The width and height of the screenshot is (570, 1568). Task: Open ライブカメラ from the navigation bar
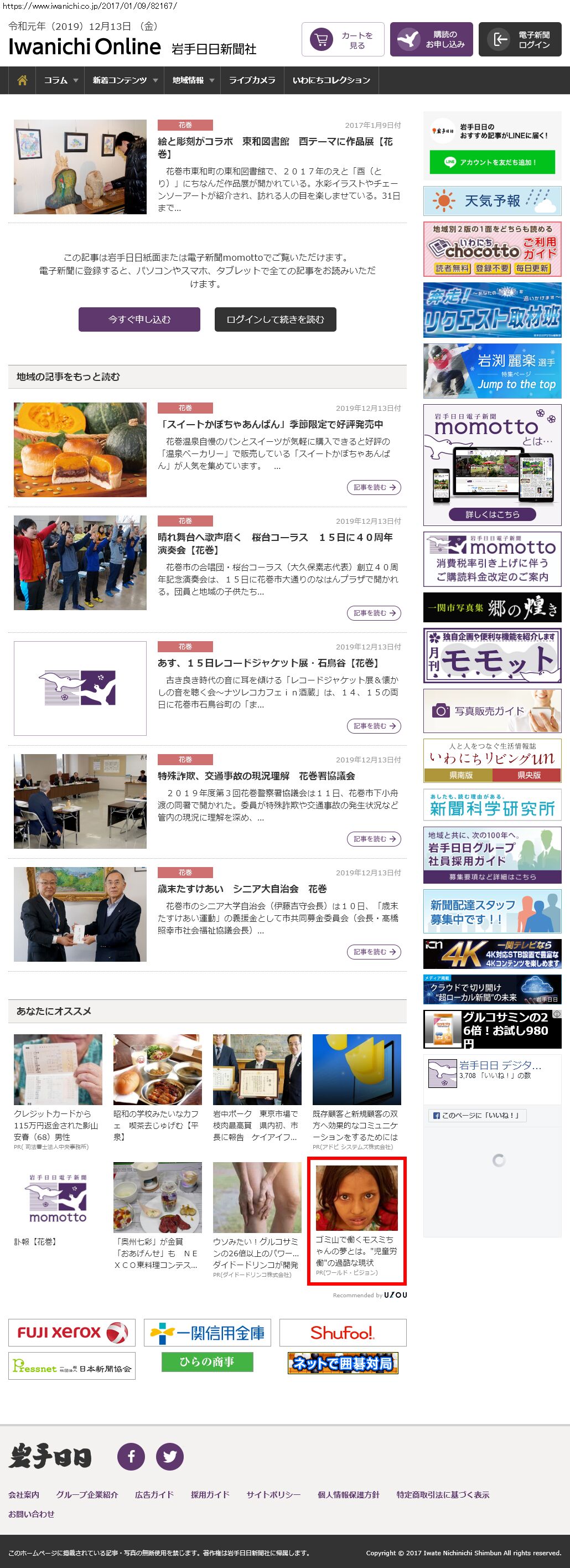(252, 80)
